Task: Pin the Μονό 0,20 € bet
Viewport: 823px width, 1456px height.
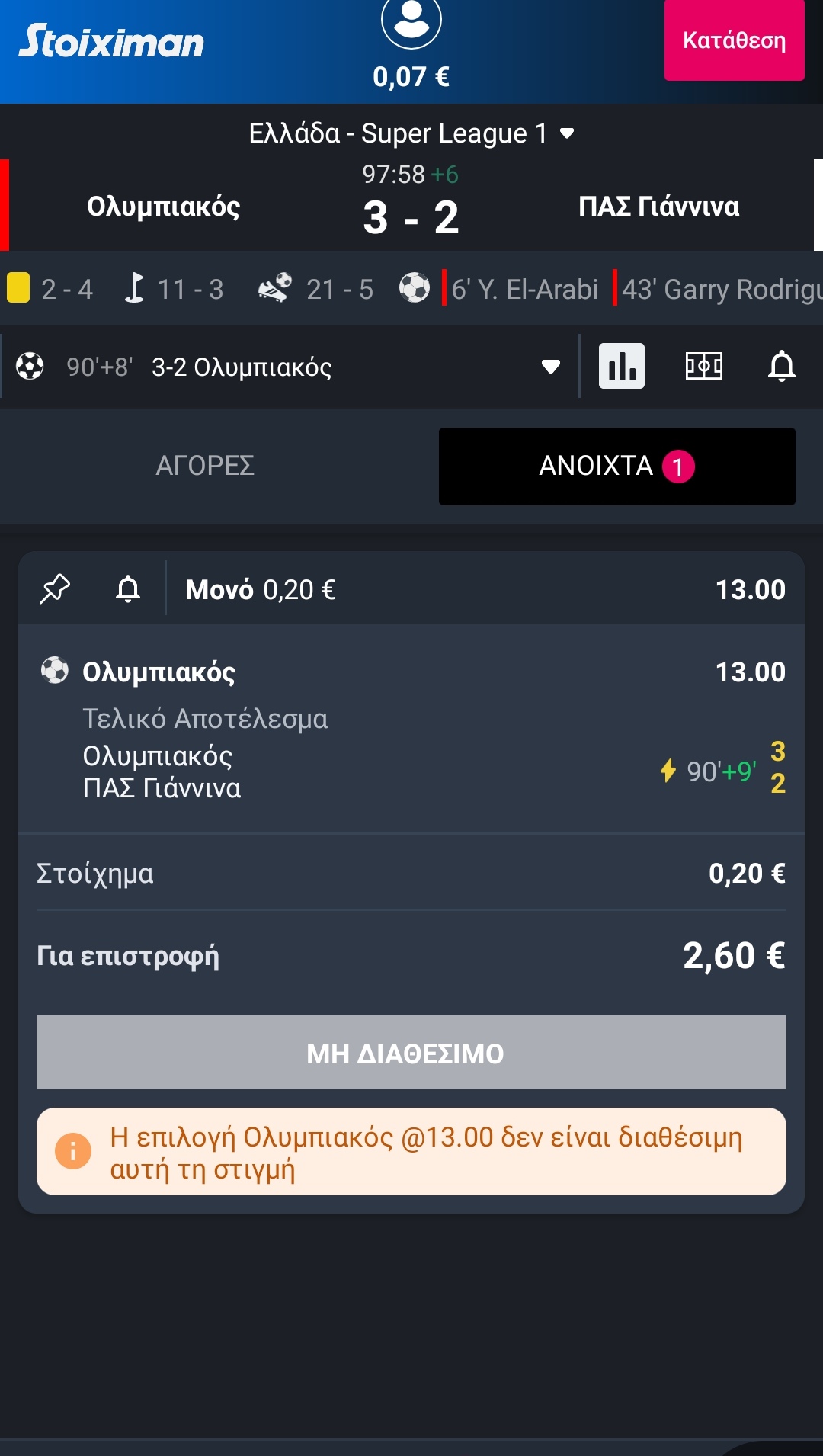Action: click(55, 589)
